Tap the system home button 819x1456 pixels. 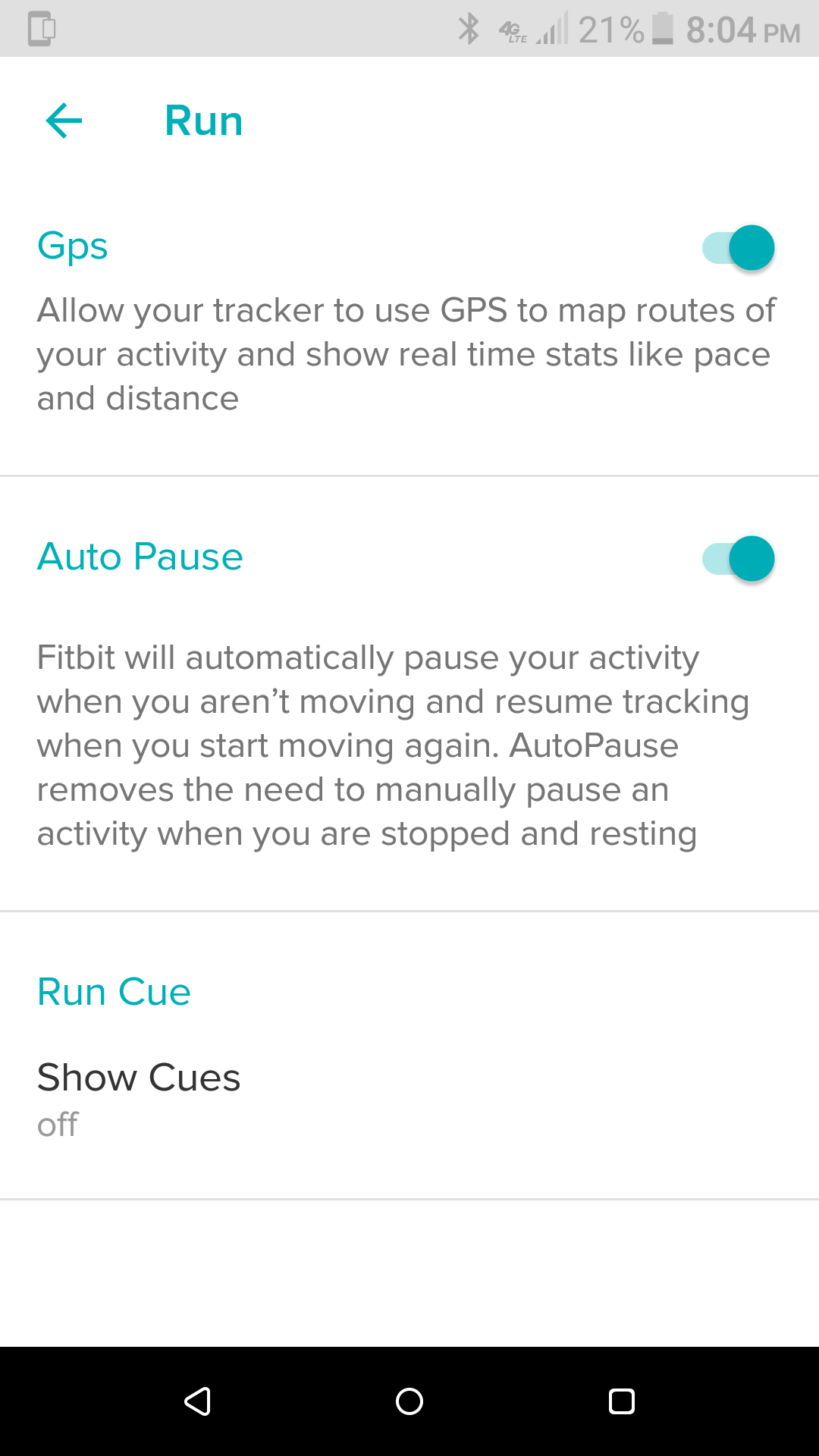coord(409,1401)
